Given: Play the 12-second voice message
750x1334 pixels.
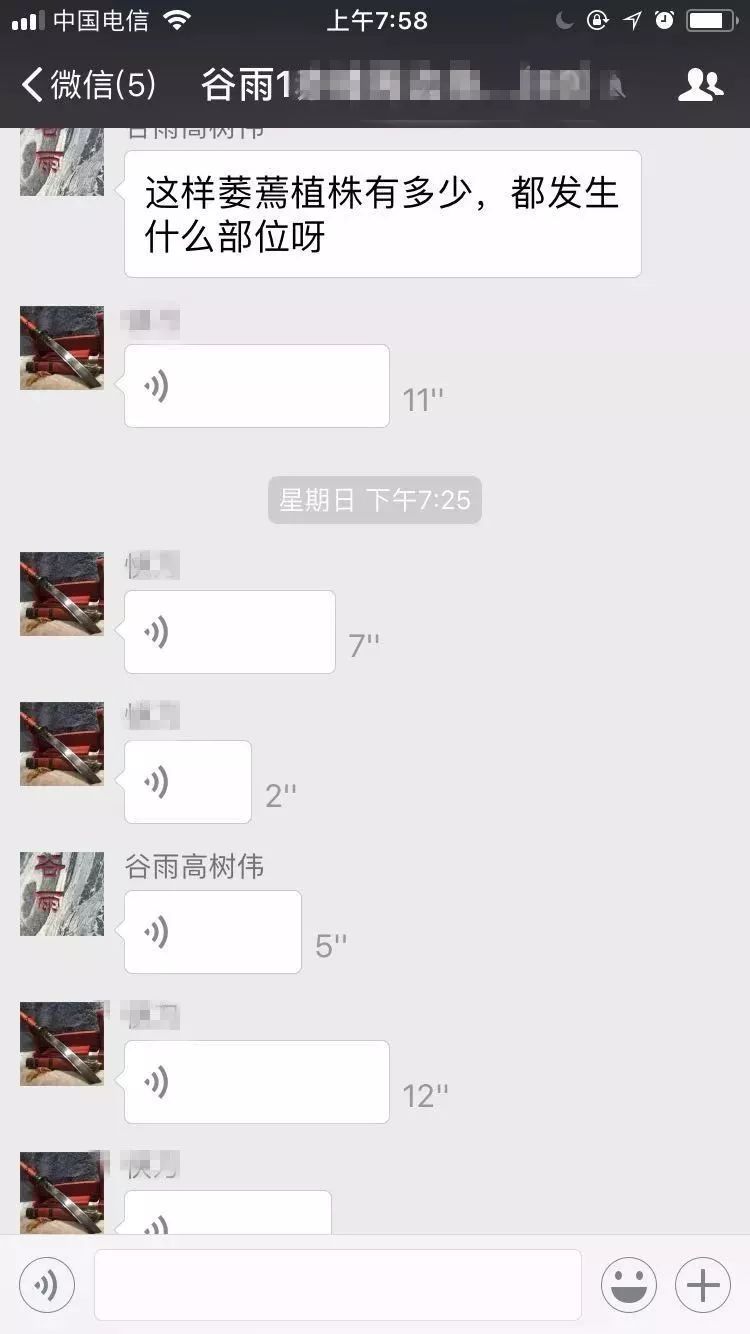Looking at the screenshot, I should pos(256,1082).
